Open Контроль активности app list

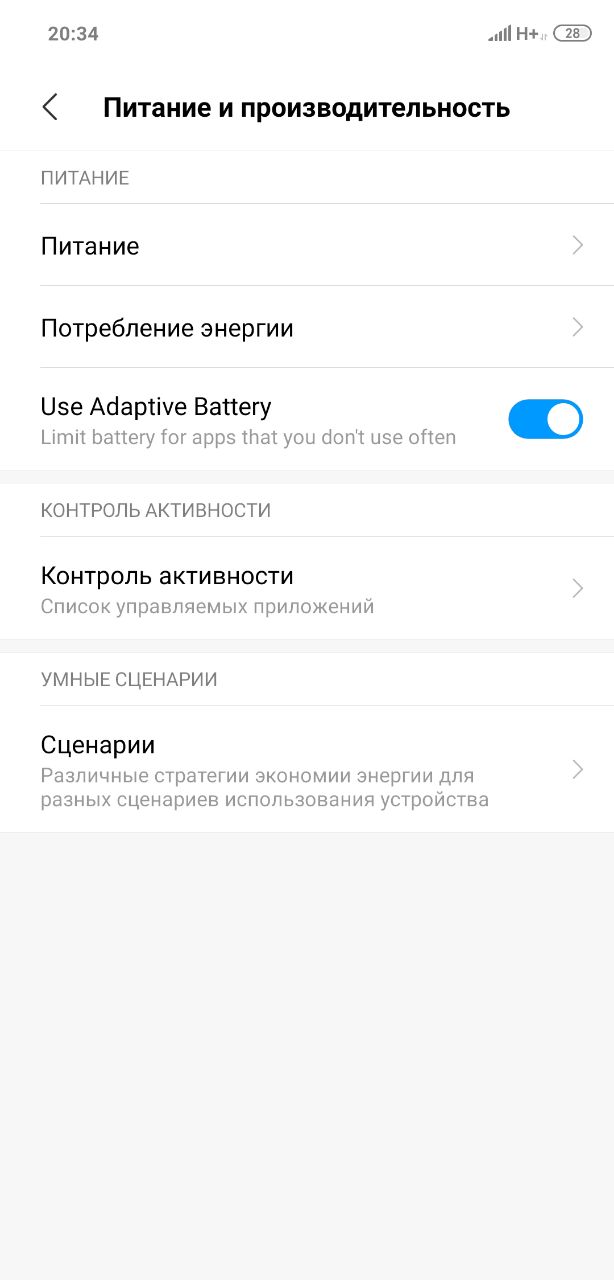pos(306,589)
